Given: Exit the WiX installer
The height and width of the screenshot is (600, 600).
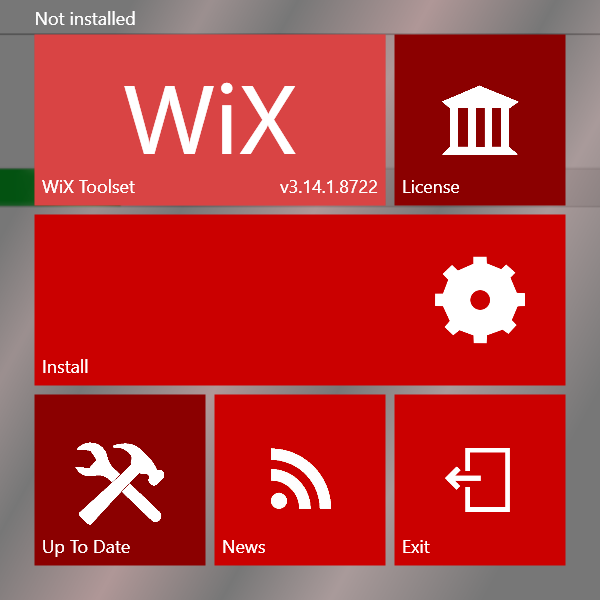Looking at the screenshot, I should tap(480, 479).
